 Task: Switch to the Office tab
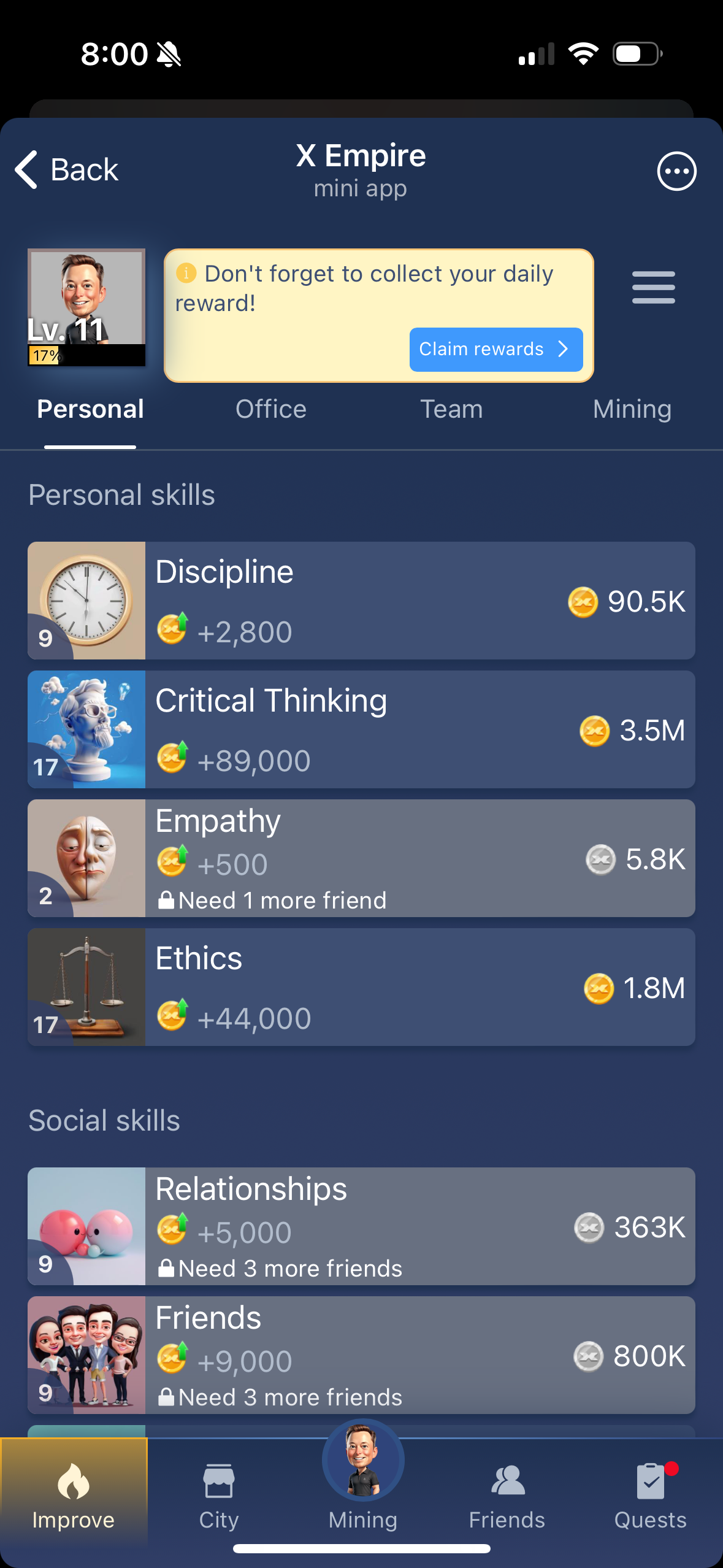(271, 409)
